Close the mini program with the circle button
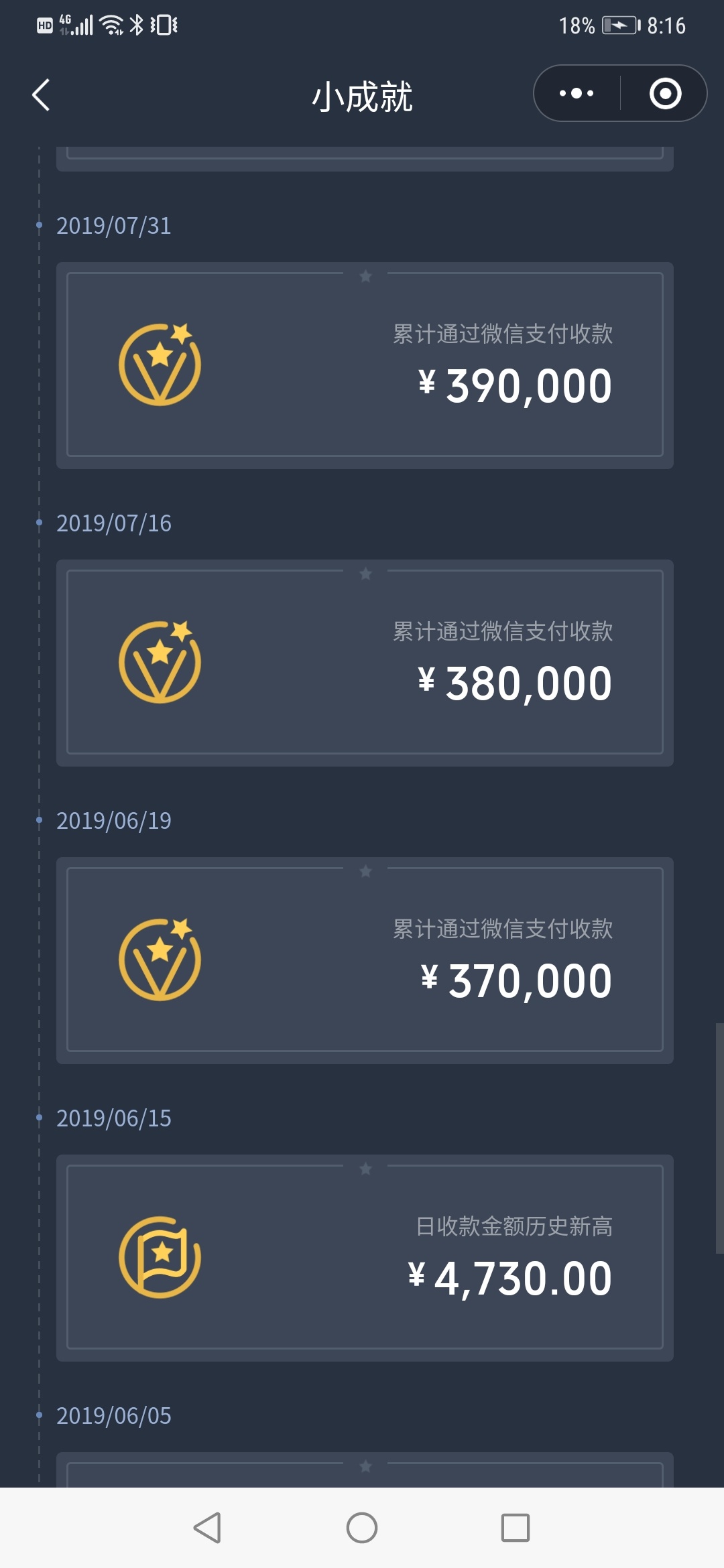 pos(665,93)
